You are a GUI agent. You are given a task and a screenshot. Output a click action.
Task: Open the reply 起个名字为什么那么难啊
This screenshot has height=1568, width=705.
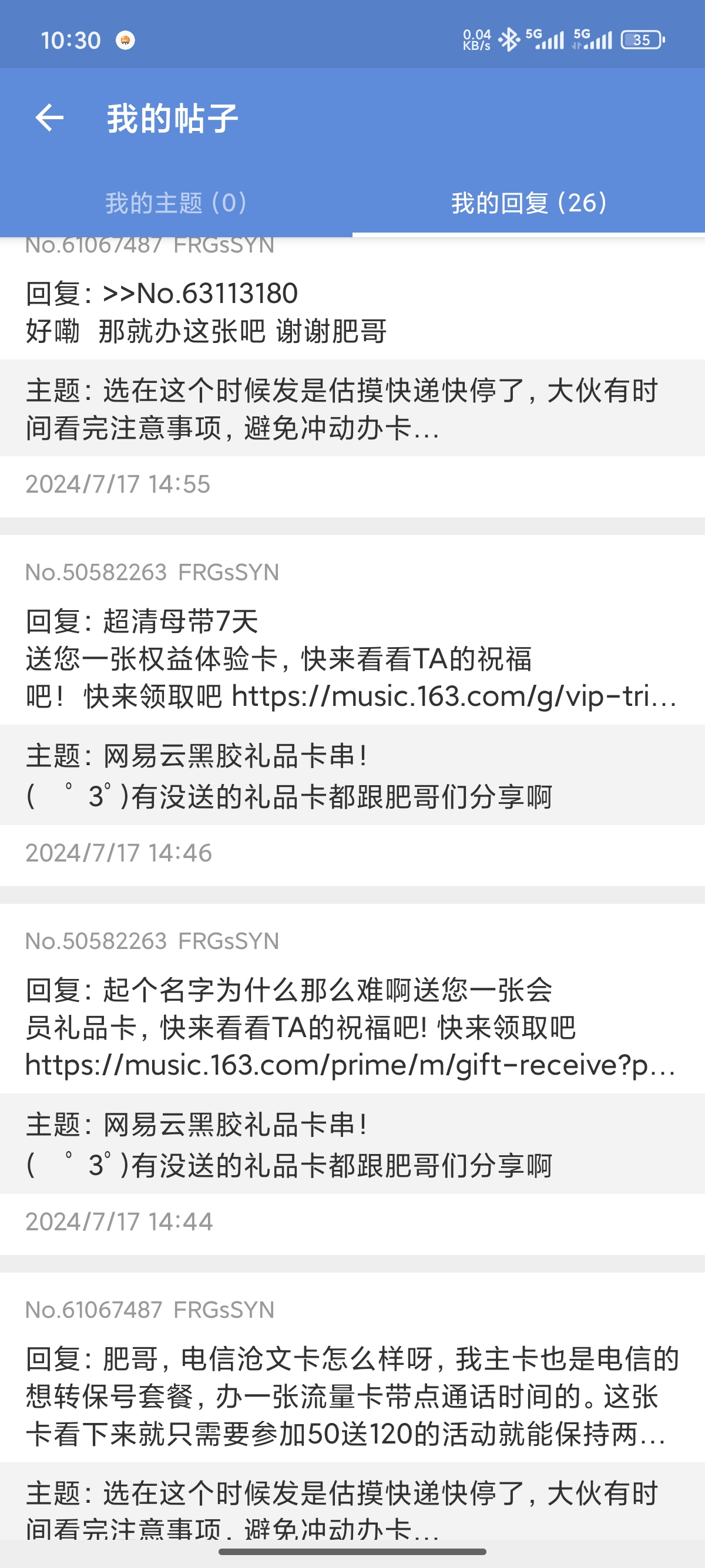[x=351, y=1028]
